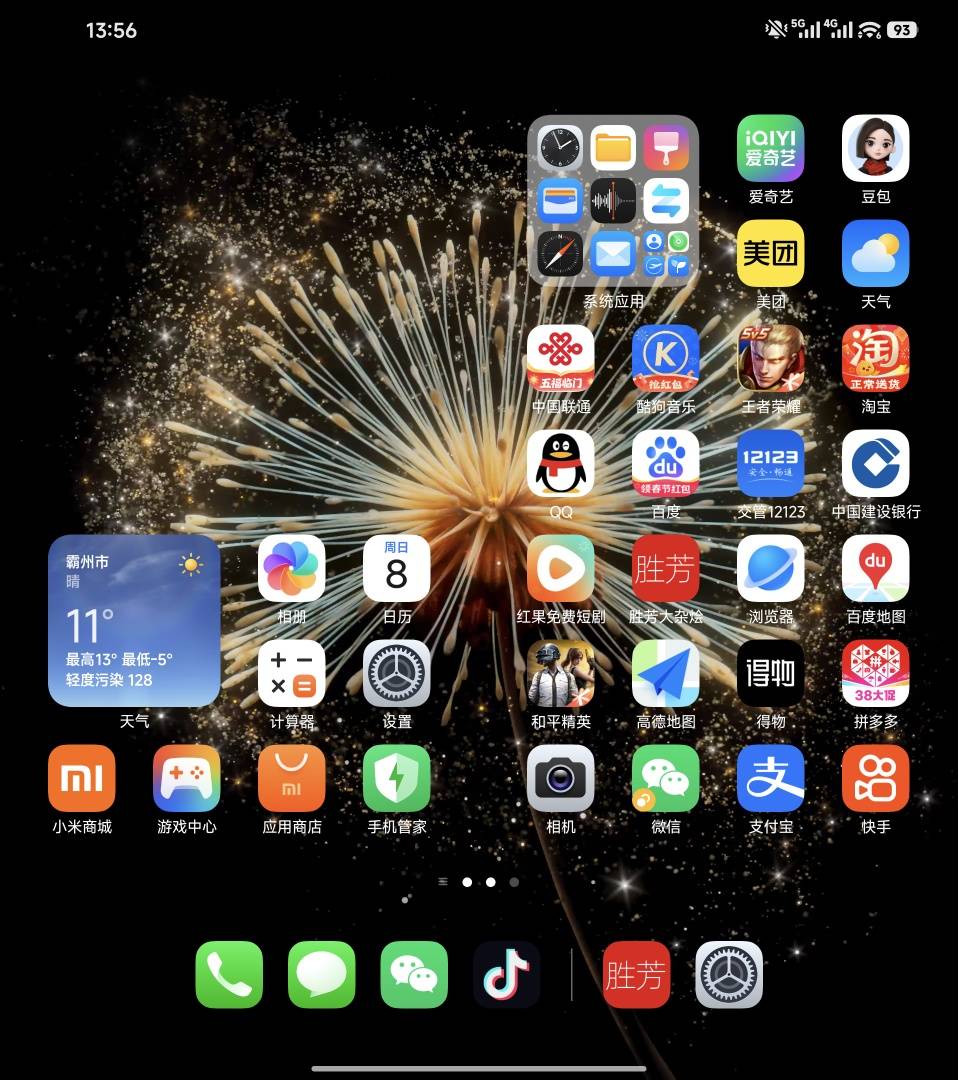The width and height of the screenshot is (958, 1080).
Task: Open the 日历 calendar app
Action: click(x=397, y=569)
